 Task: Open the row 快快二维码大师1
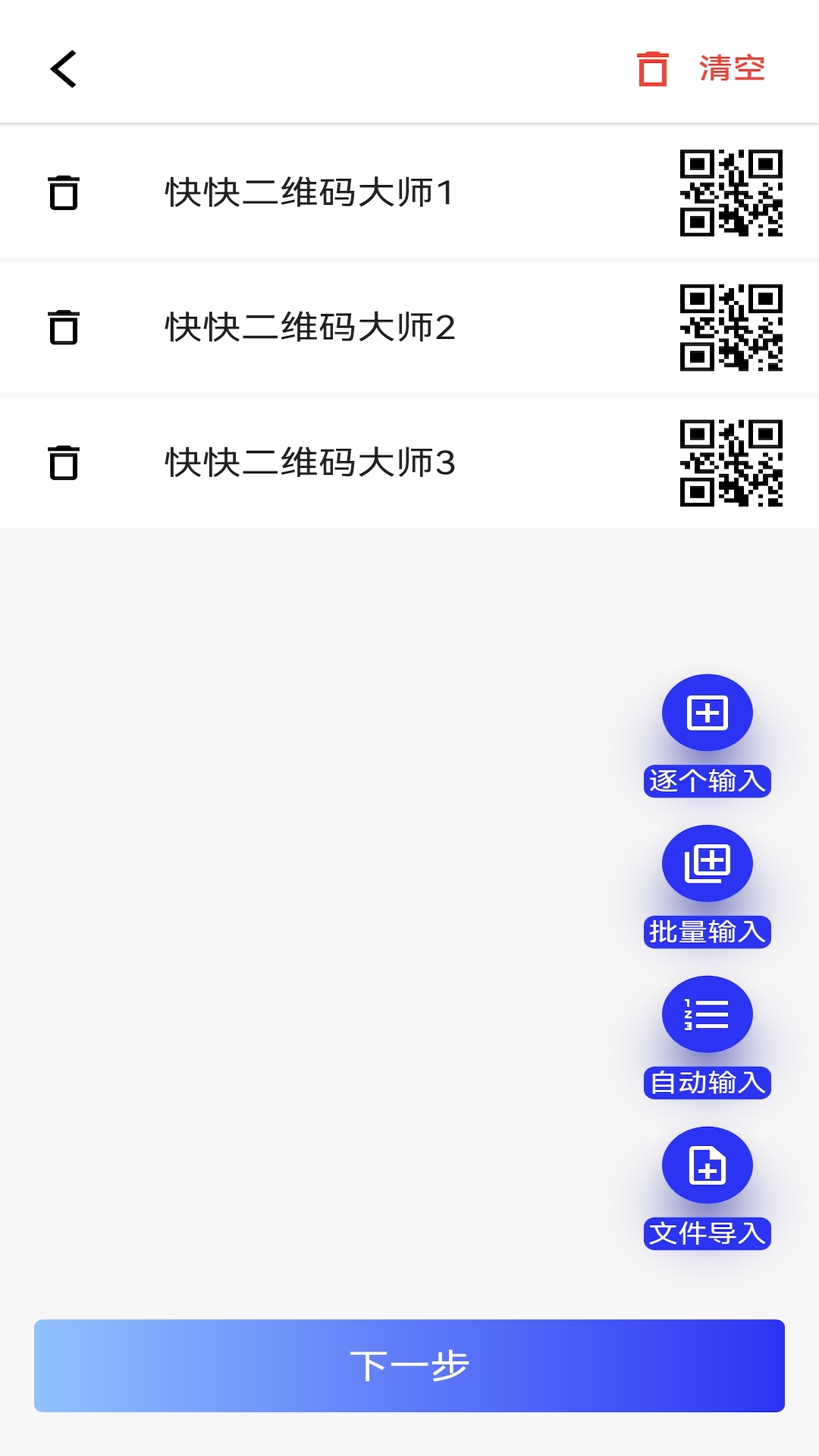point(309,193)
